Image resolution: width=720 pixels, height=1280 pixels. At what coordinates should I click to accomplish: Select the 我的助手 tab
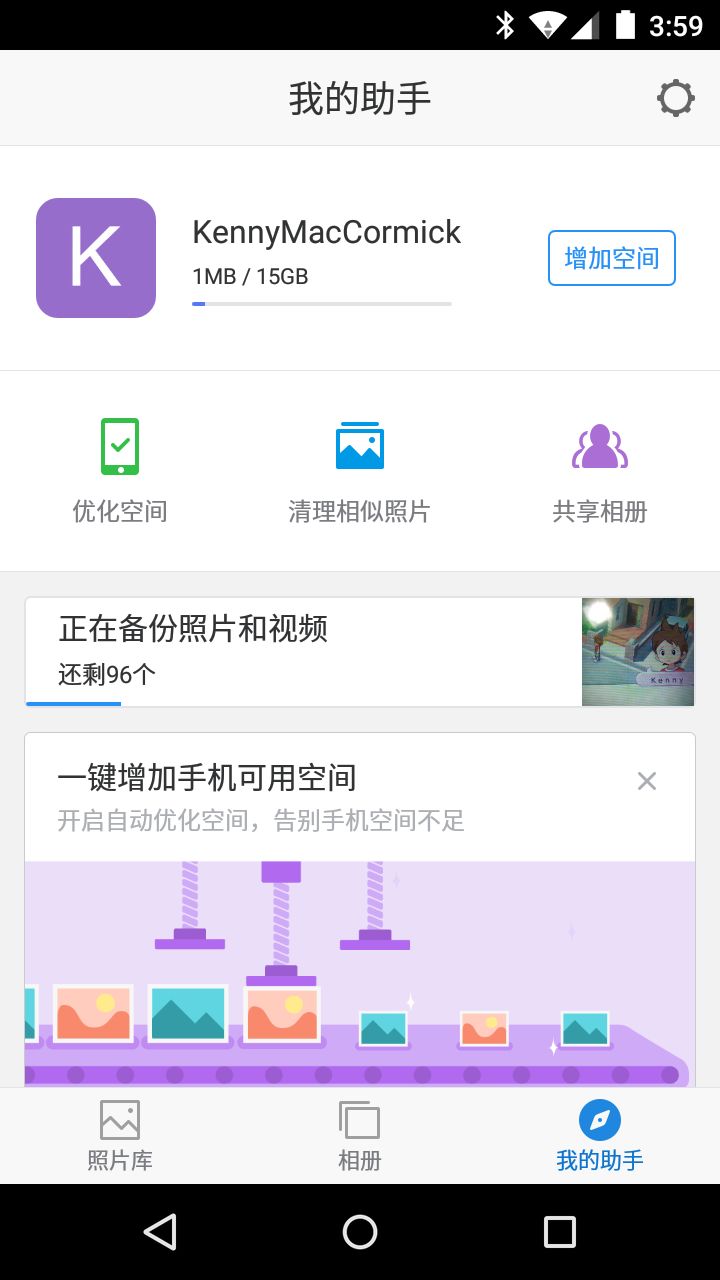[600, 1135]
